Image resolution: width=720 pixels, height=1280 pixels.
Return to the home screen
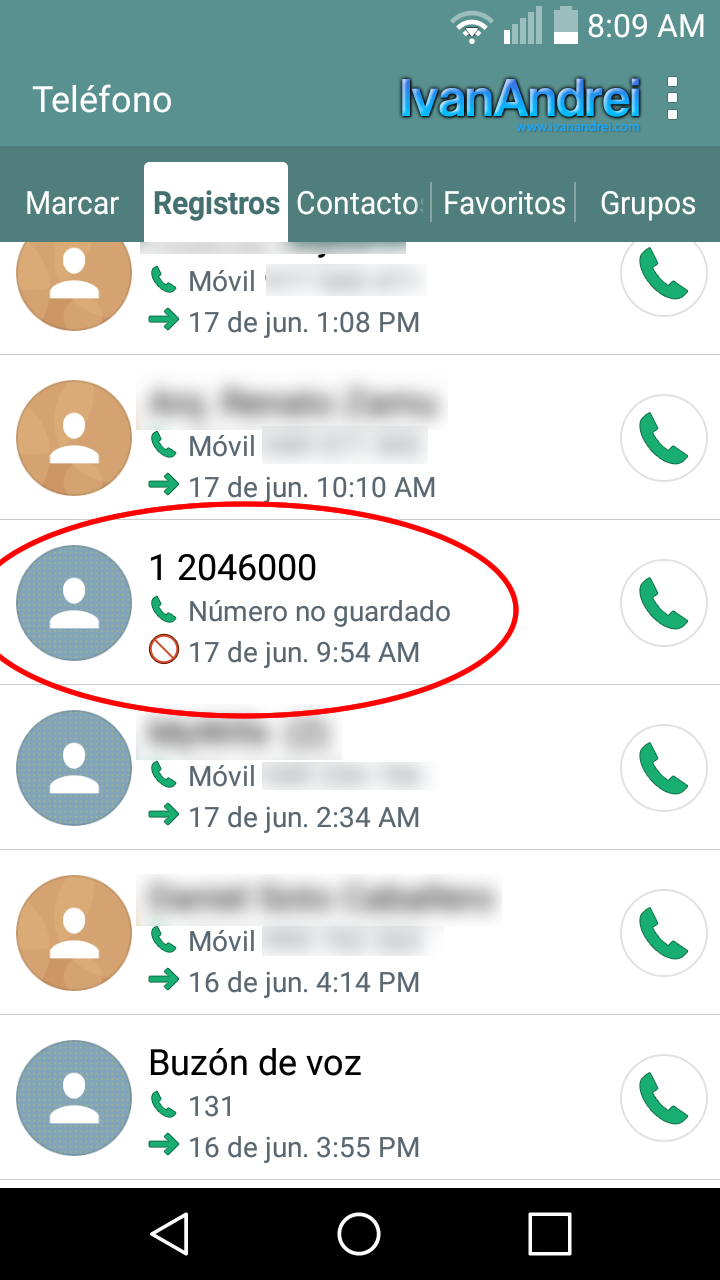click(x=359, y=1233)
